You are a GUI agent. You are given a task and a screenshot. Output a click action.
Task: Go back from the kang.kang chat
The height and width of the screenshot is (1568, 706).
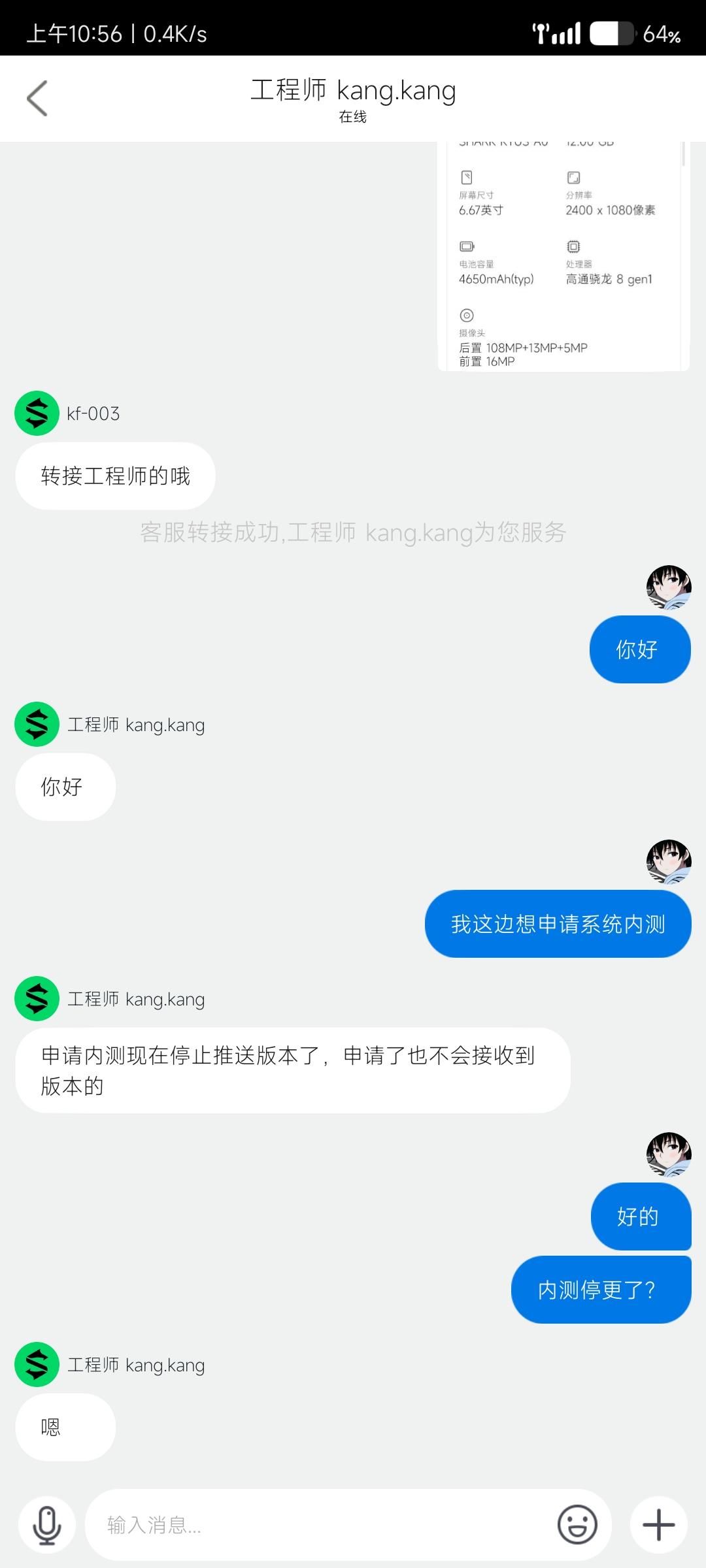[37, 99]
